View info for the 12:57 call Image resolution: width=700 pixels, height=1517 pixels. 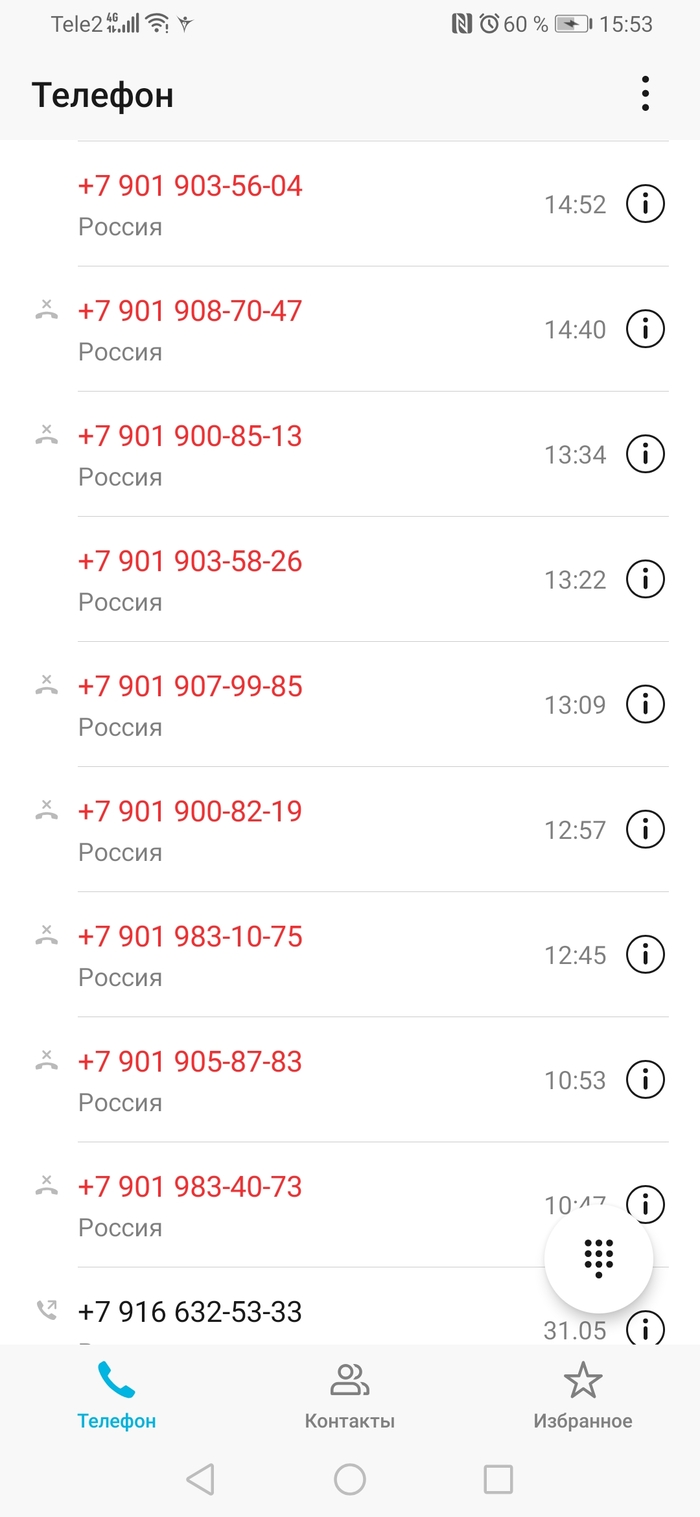[x=645, y=829]
